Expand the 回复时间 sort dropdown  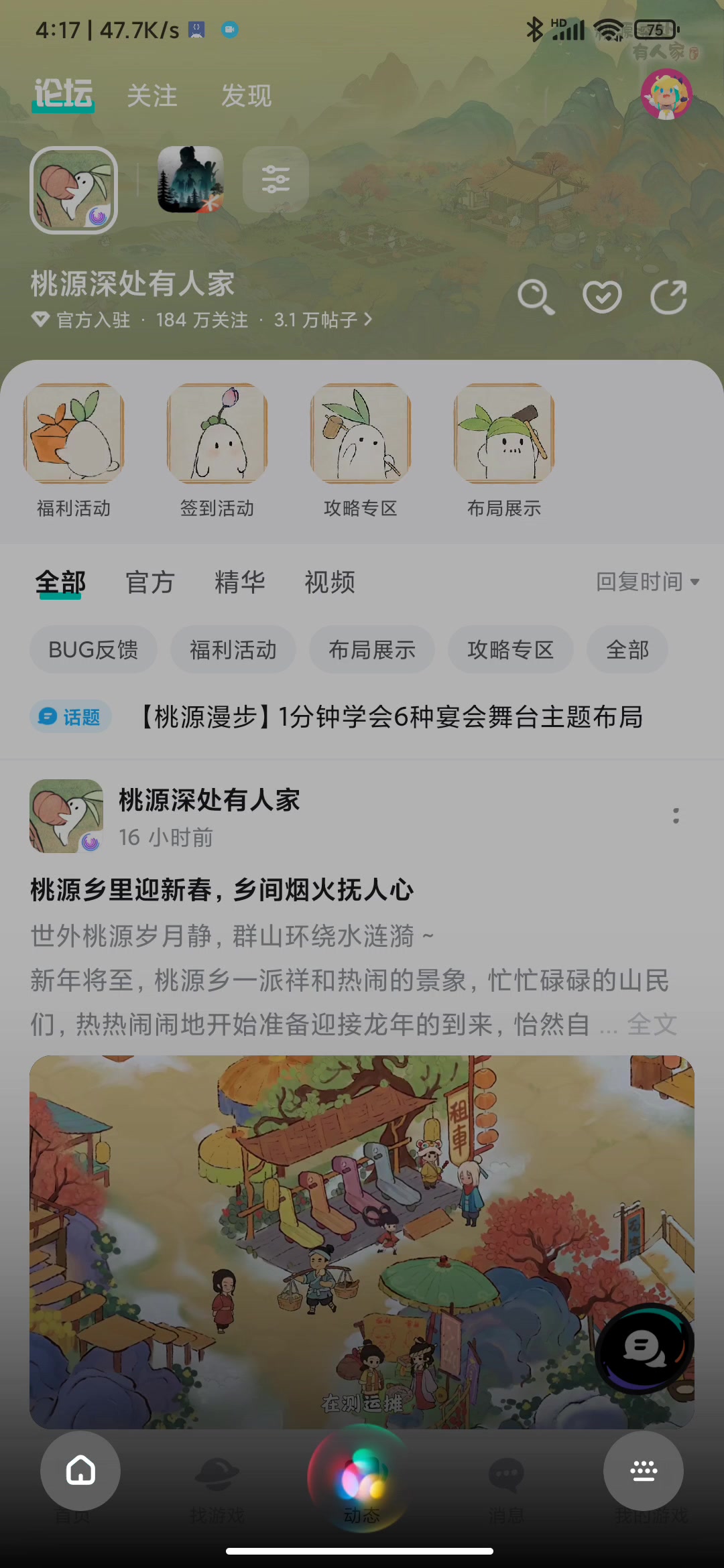(647, 582)
